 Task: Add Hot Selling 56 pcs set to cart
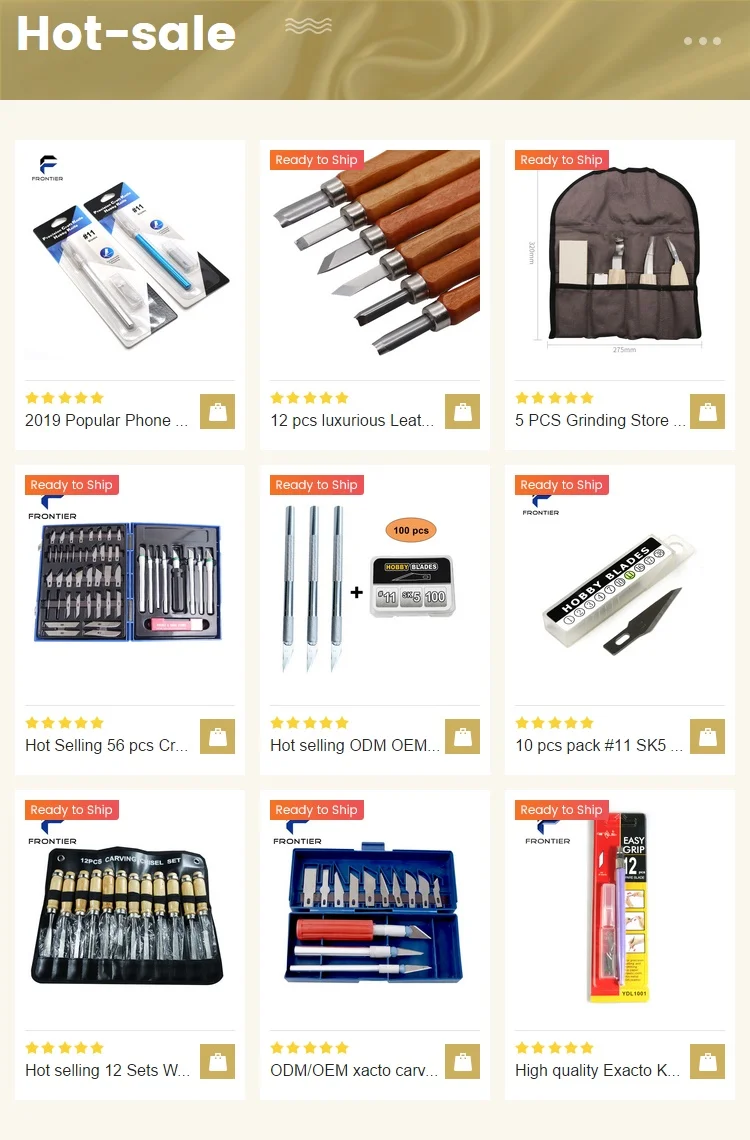point(217,736)
